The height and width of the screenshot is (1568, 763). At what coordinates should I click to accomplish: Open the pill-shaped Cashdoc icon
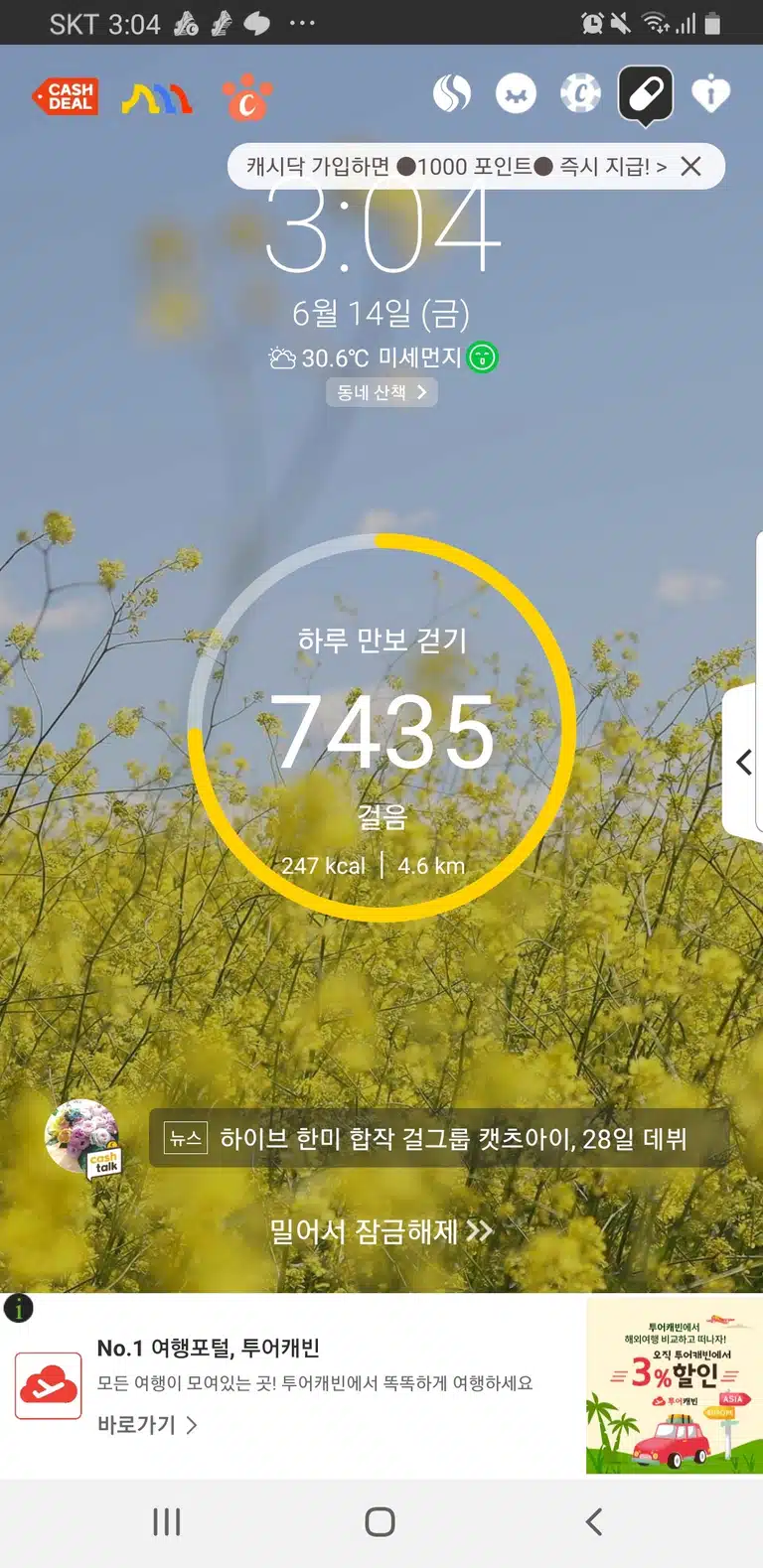(x=646, y=95)
